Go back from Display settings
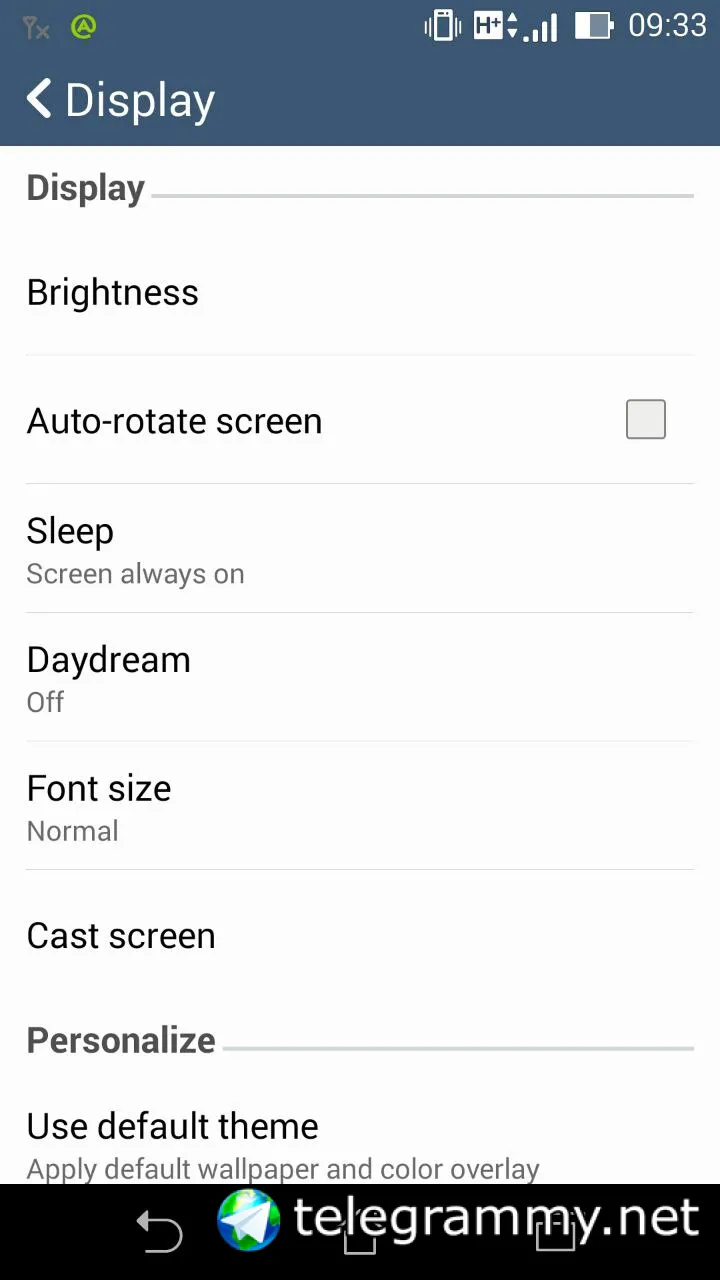 tap(40, 100)
